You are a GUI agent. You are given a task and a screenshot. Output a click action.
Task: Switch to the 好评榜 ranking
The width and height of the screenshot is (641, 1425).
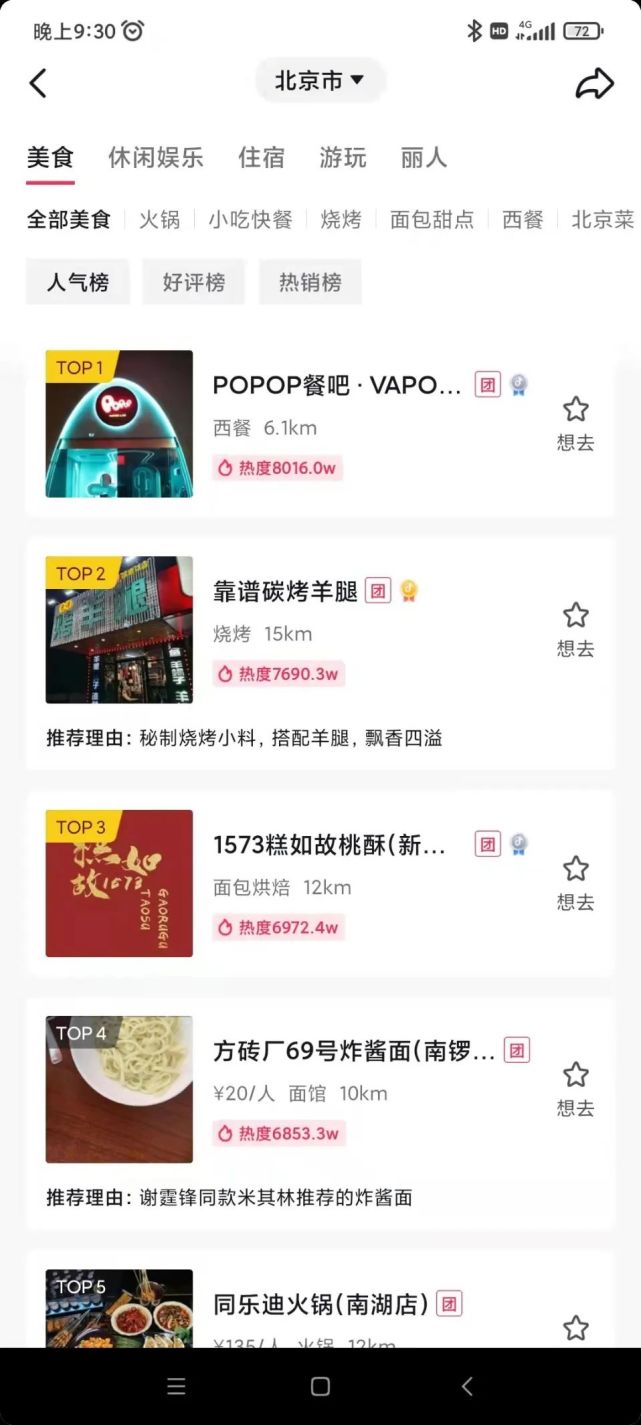coord(194,283)
